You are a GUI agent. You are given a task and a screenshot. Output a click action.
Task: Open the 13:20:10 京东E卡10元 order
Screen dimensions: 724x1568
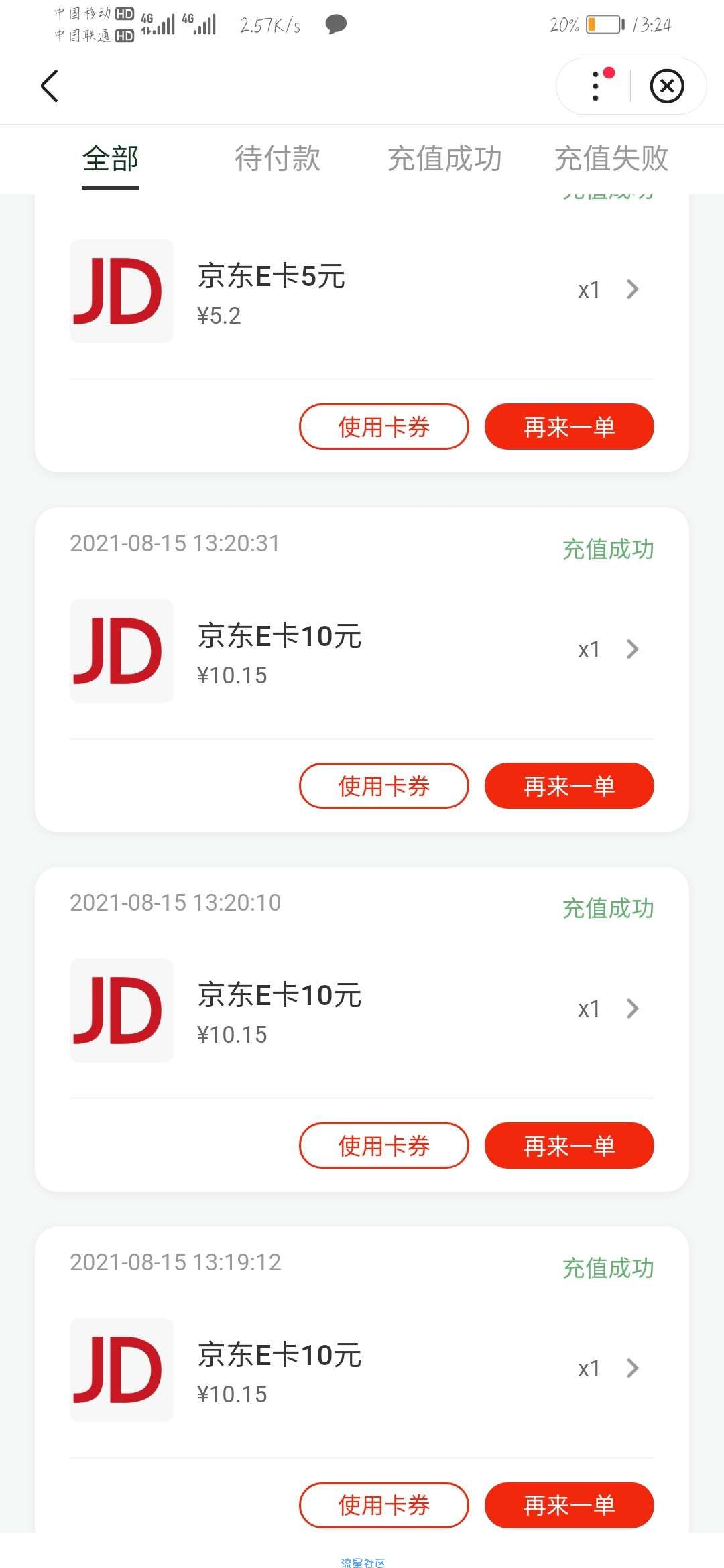coord(362,1010)
